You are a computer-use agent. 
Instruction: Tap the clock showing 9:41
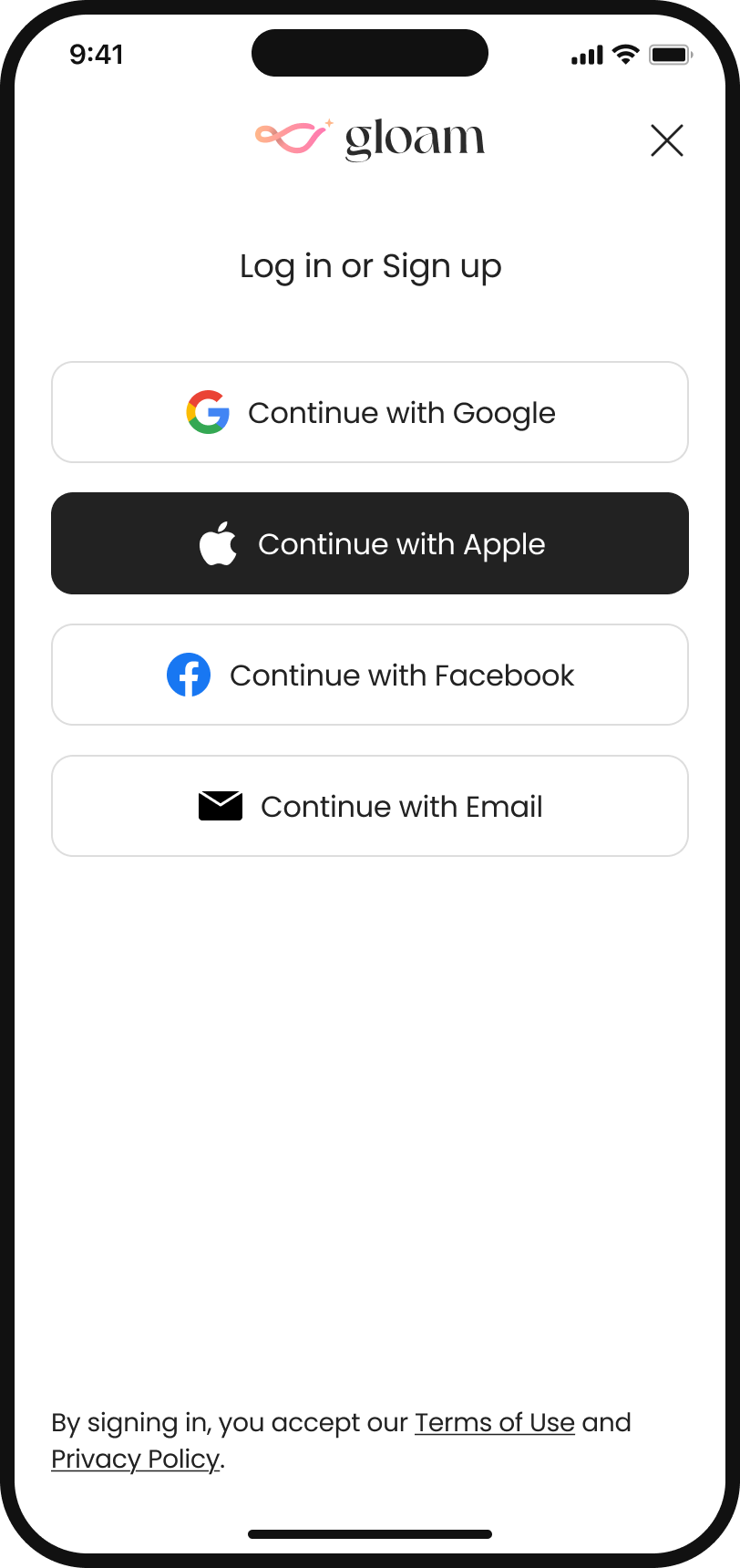pyautogui.click(x=98, y=55)
